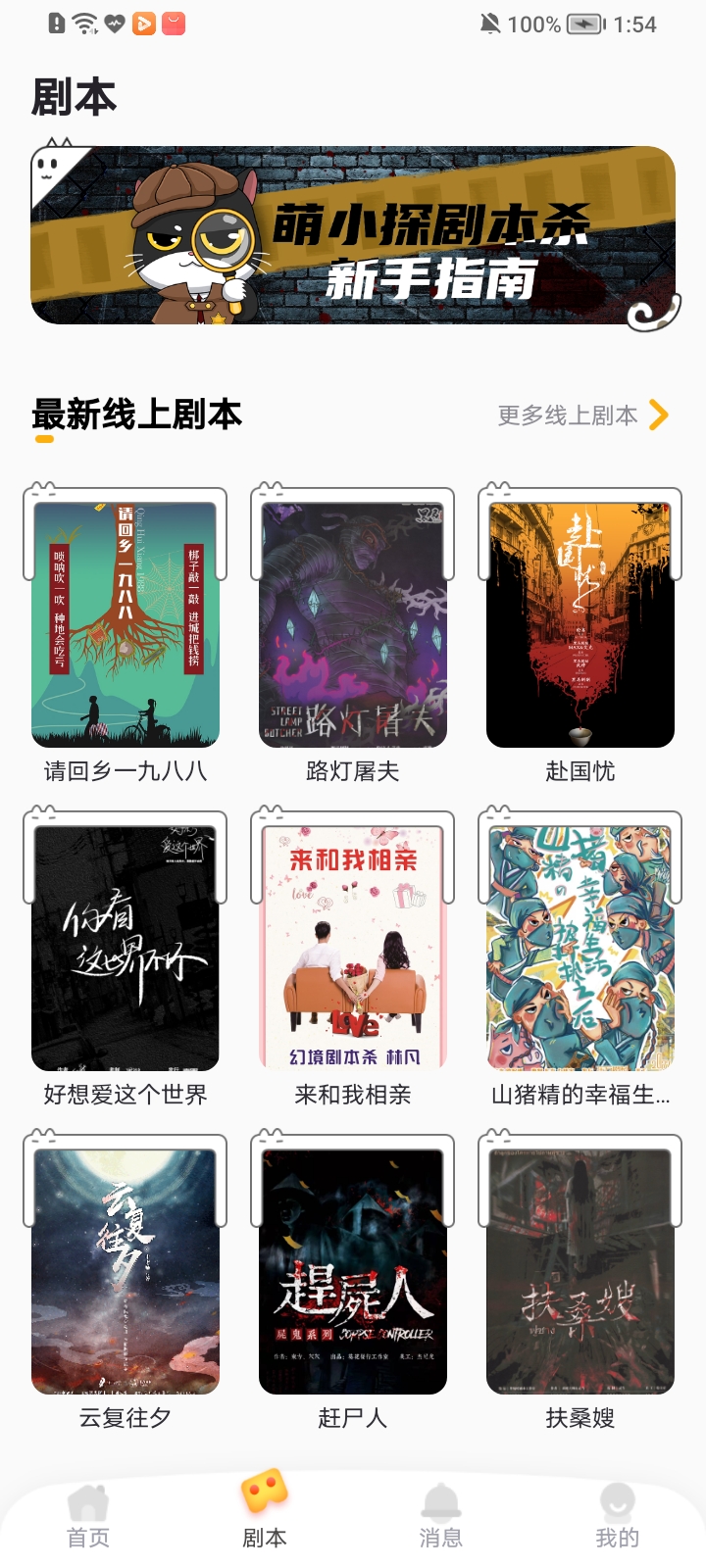Viewport: 706px width, 1568px height.
Task: Switch to the 首页 tab
Action: (x=88, y=1517)
